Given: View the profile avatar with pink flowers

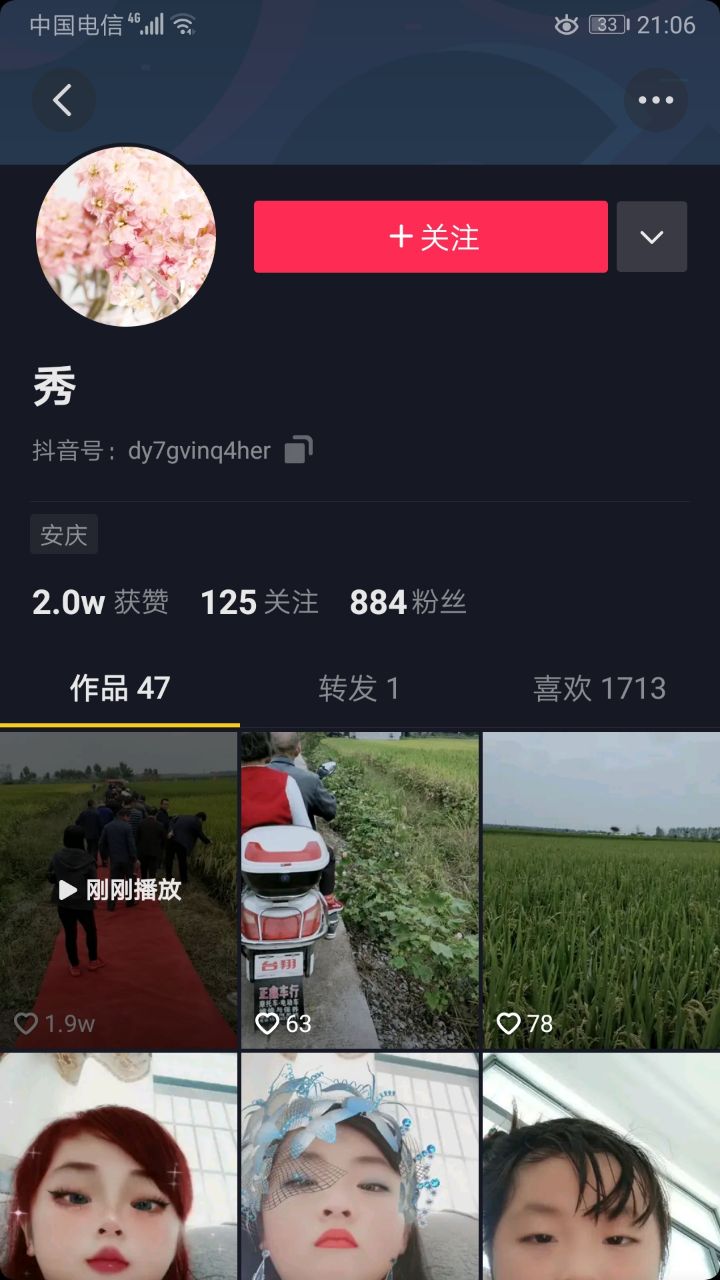Looking at the screenshot, I should pos(126,236).
